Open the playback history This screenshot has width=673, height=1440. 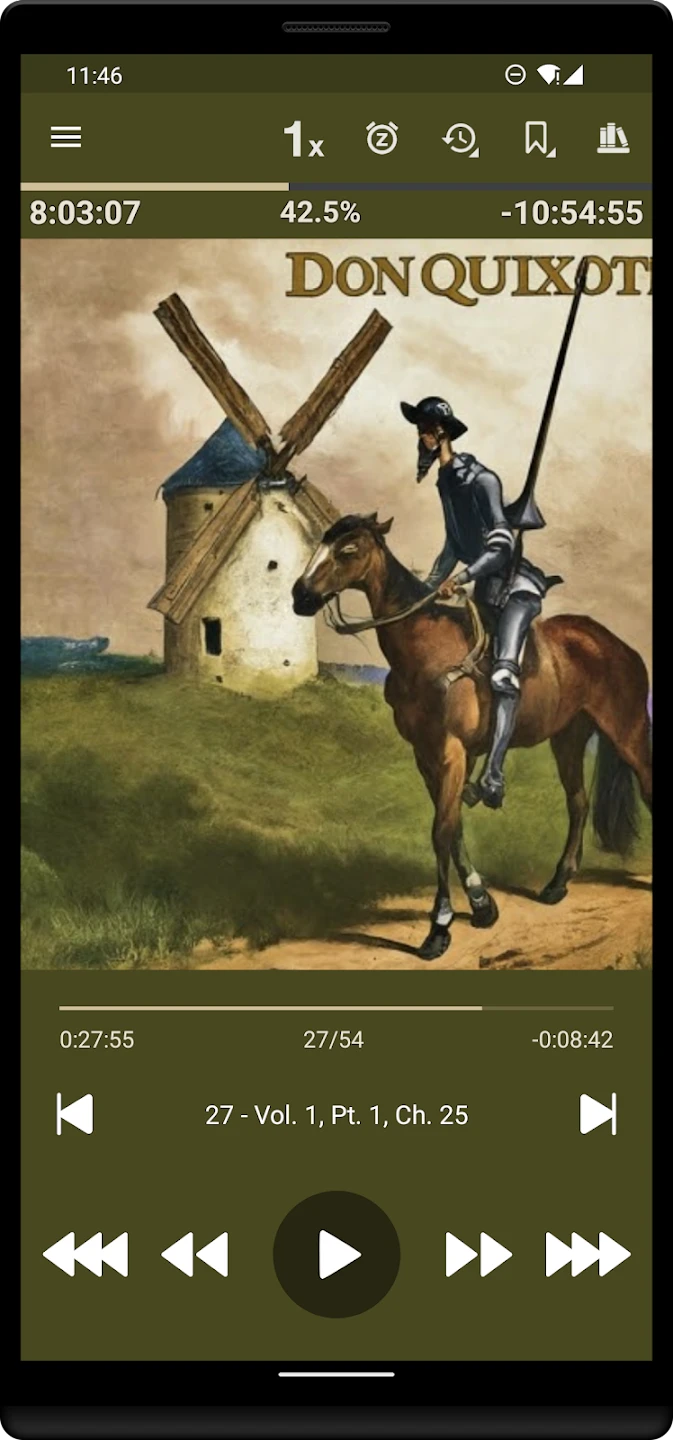[x=460, y=139]
